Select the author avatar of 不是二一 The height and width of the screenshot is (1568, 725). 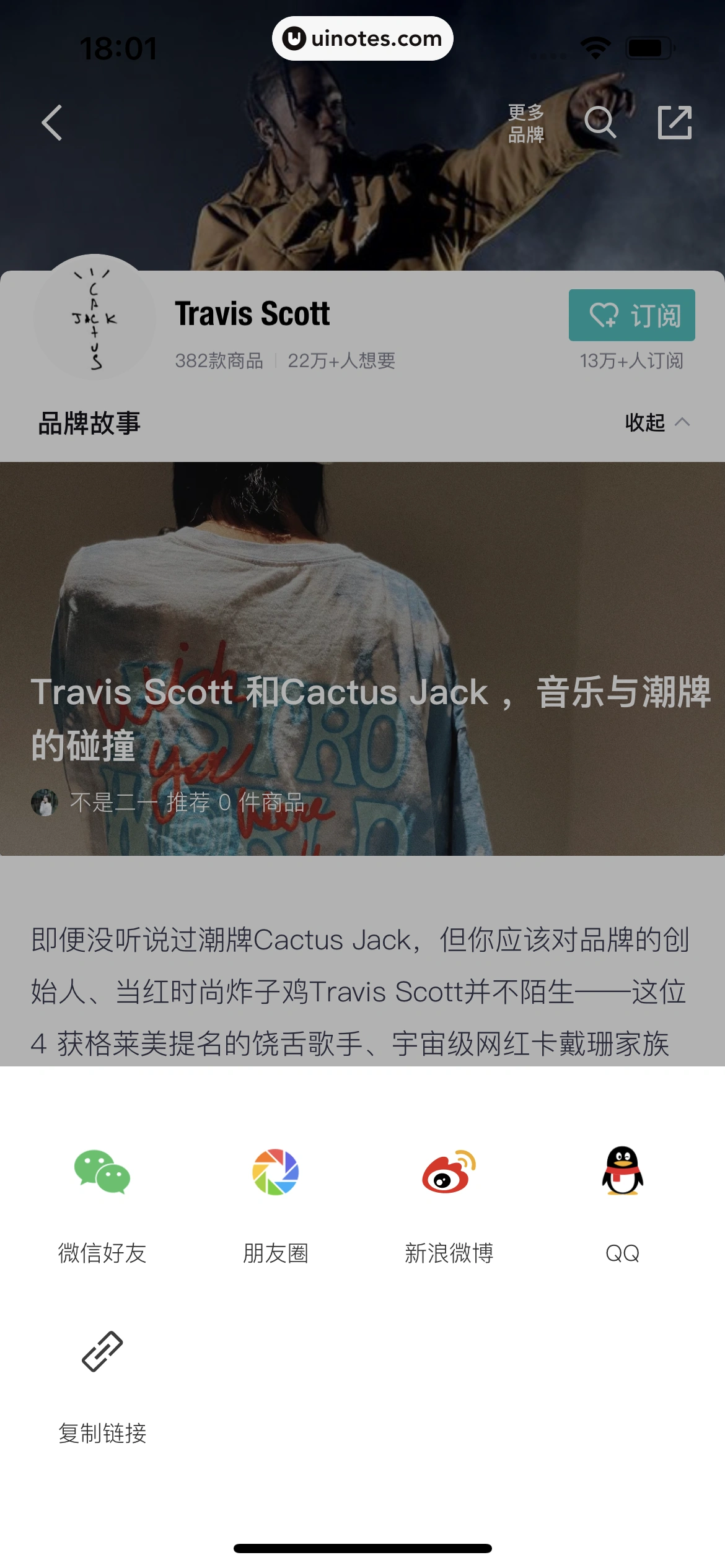44,803
